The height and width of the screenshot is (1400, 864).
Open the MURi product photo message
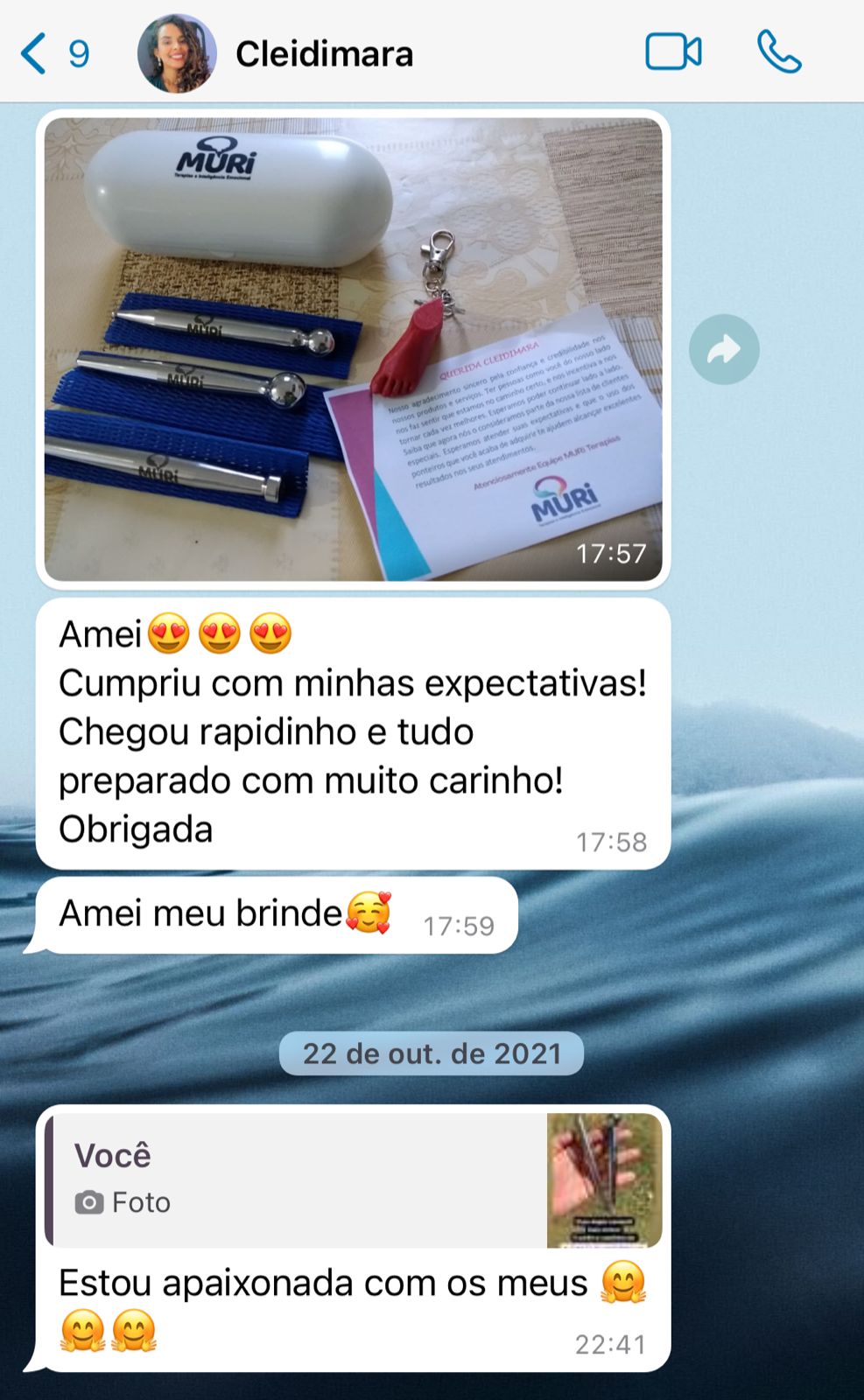[353, 349]
